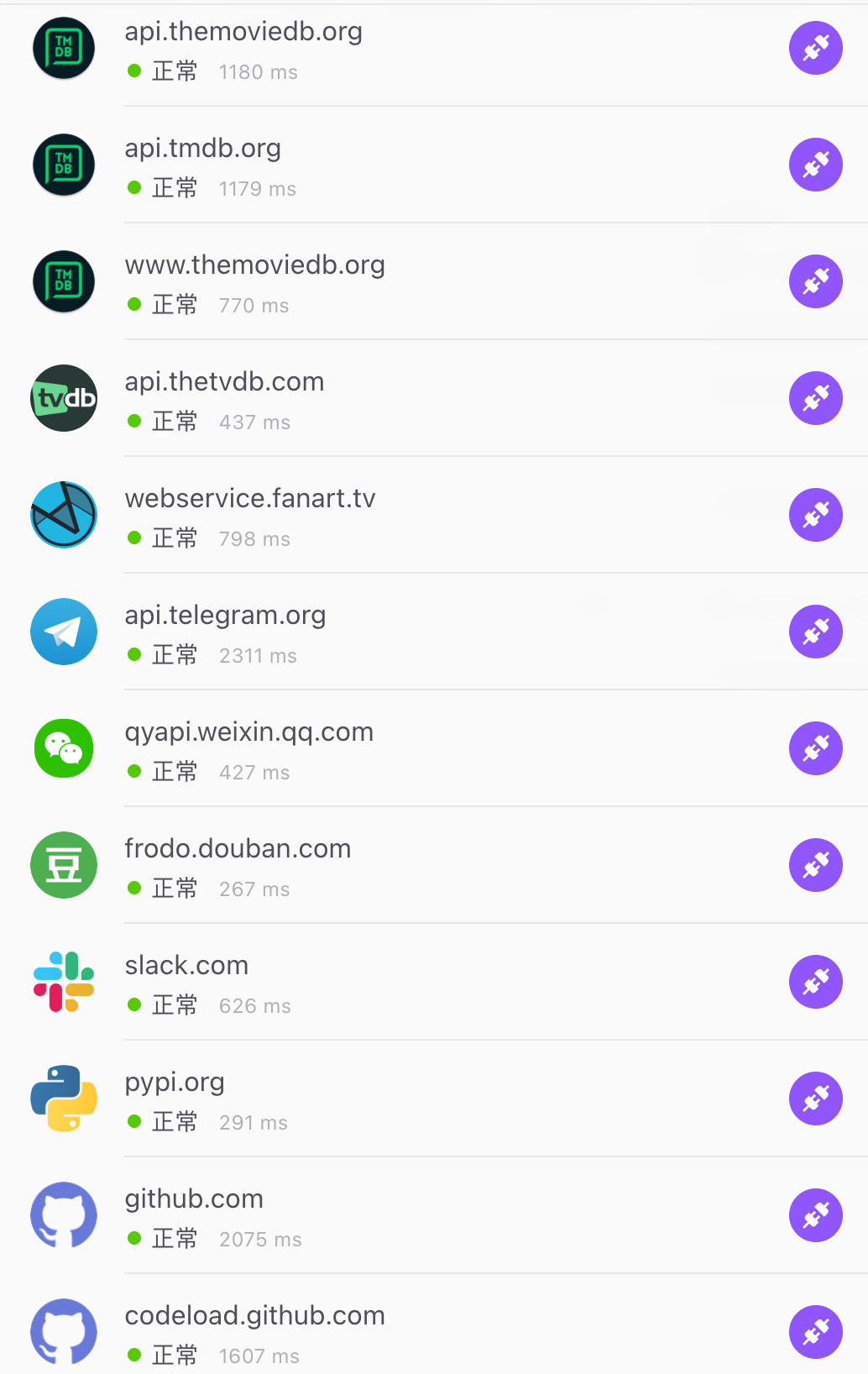Retest api.thetvdb.com connection
Viewport: 868px width, 1374px height.
(x=815, y=398)
